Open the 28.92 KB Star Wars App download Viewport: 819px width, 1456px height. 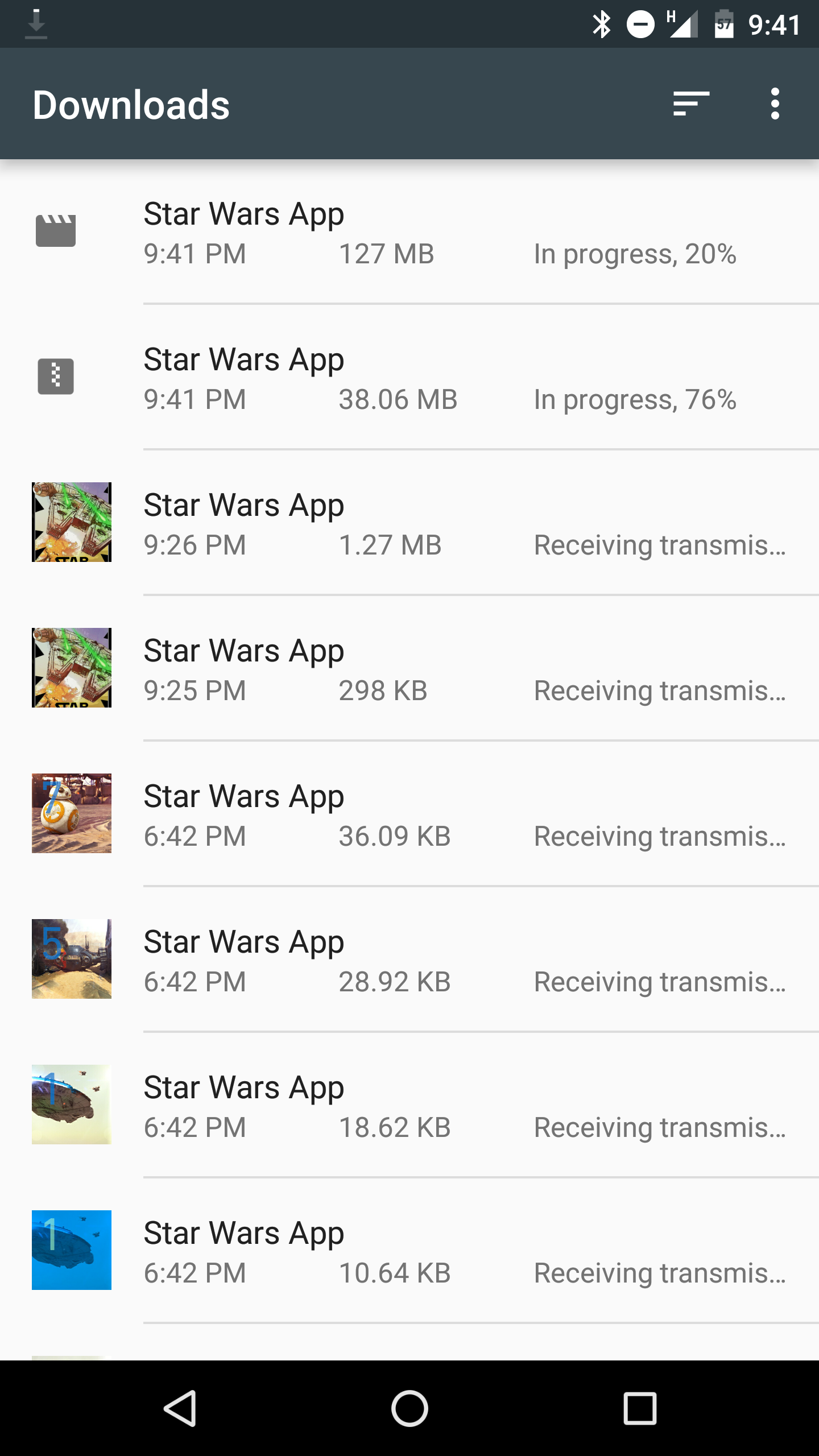coord(409,959)
